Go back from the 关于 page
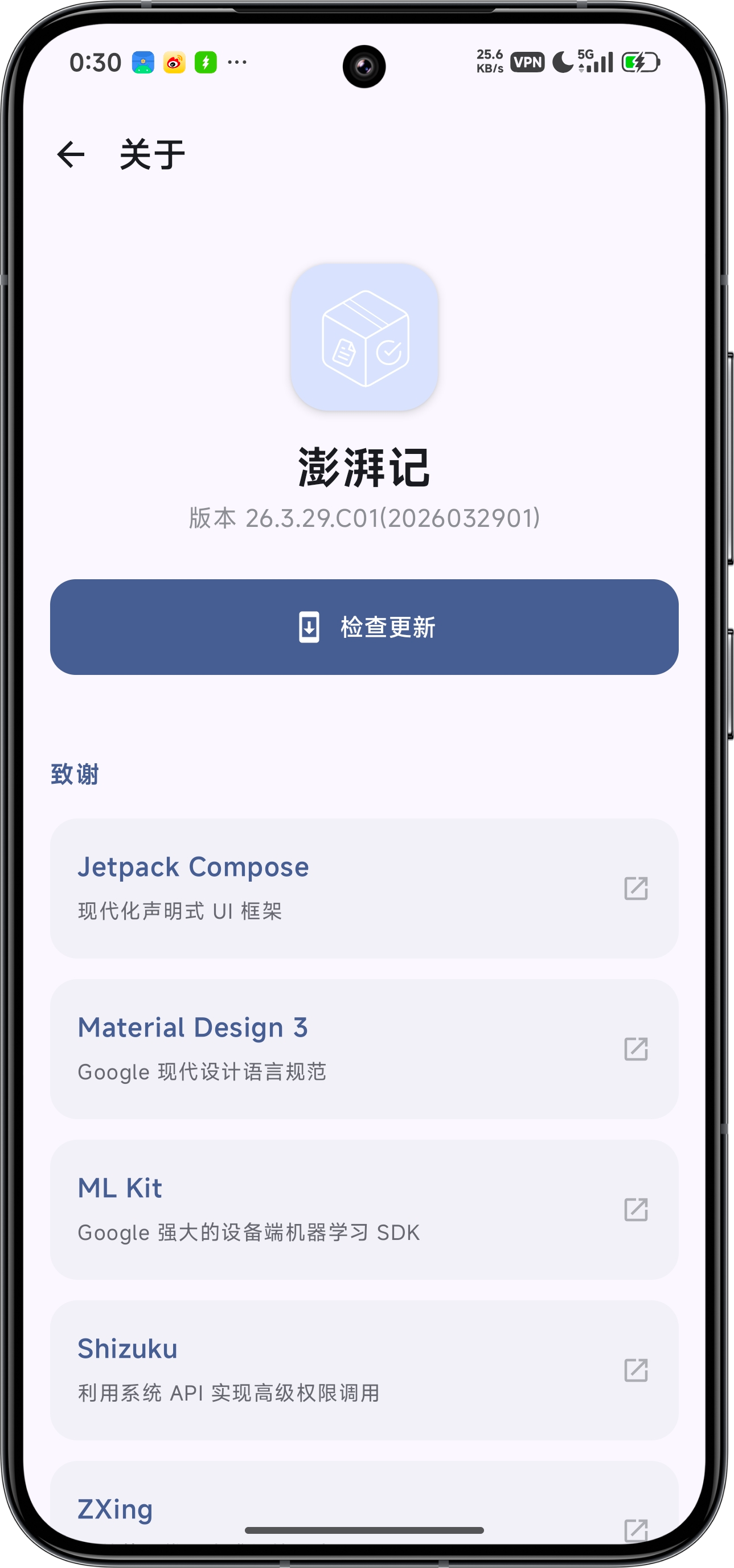 [71, 154]
